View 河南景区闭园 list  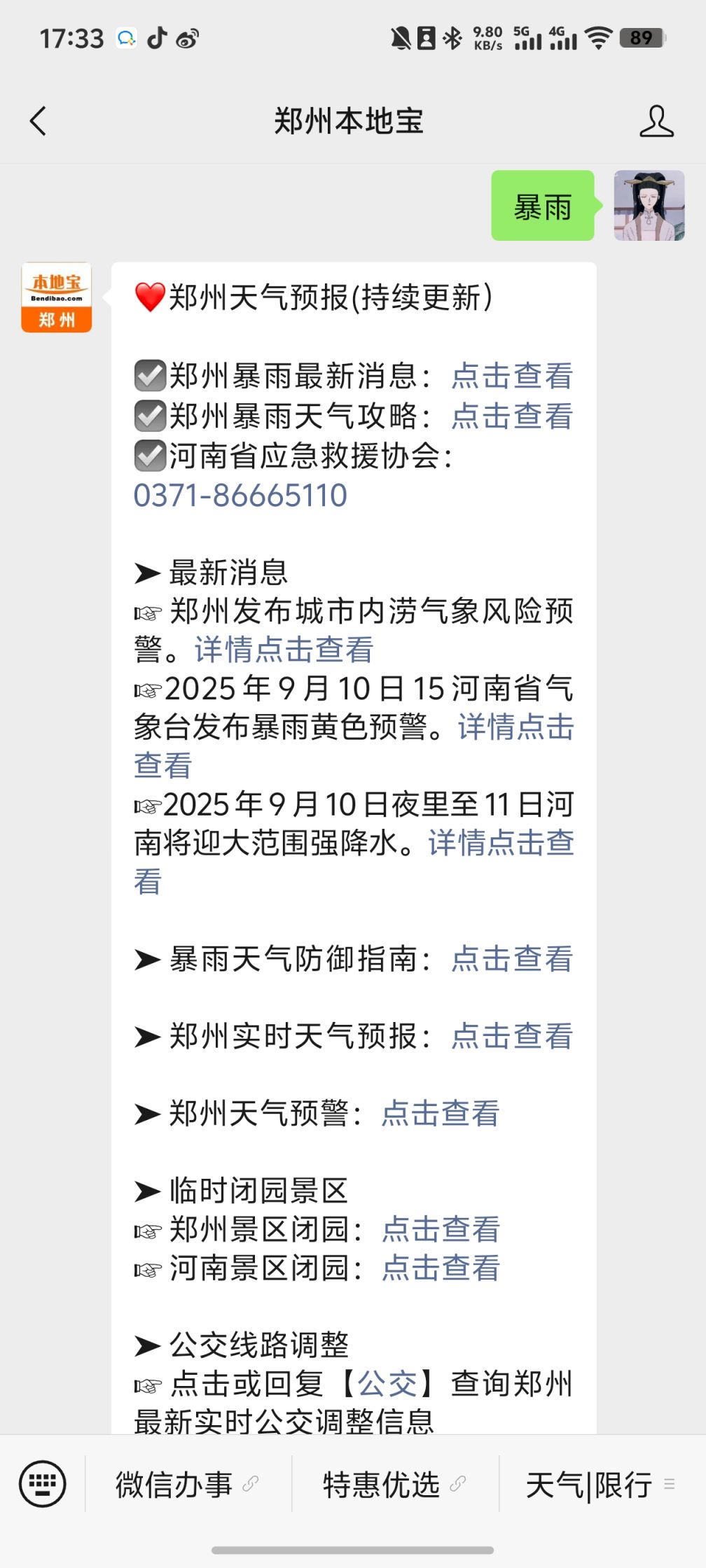pyautogui.click(x=441, y=1268)
